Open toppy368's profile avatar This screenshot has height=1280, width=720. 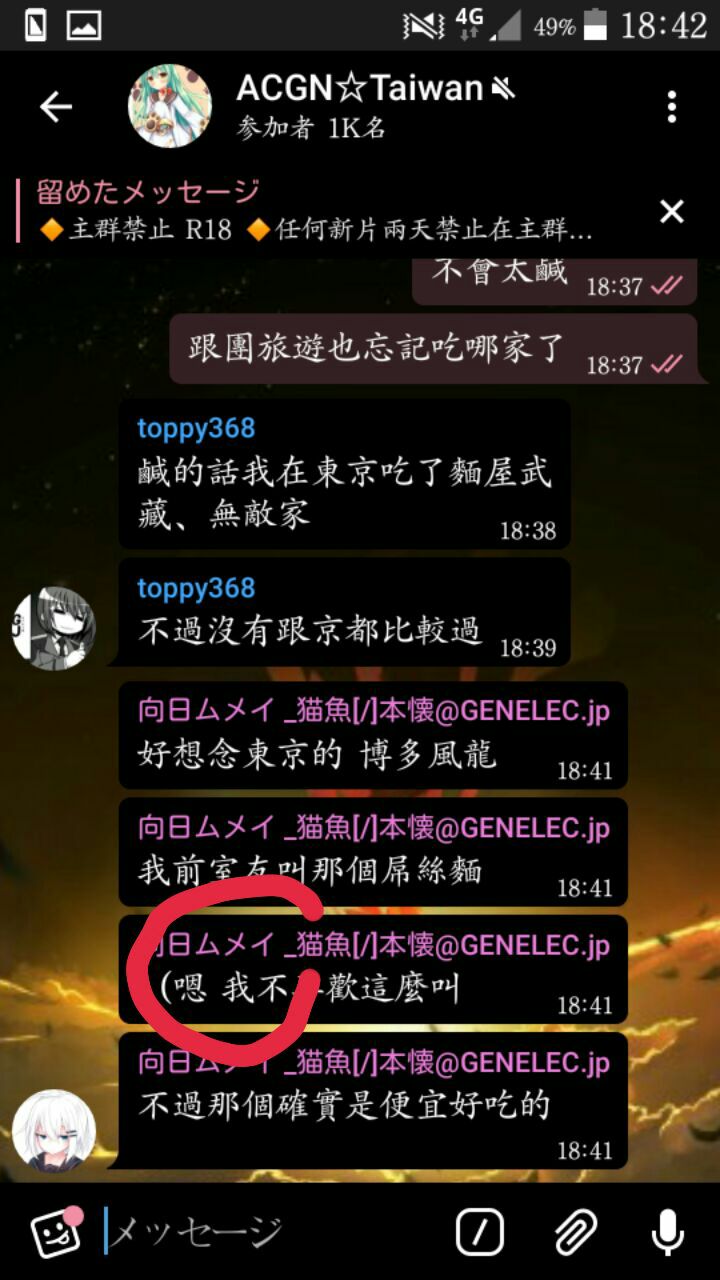54,628
